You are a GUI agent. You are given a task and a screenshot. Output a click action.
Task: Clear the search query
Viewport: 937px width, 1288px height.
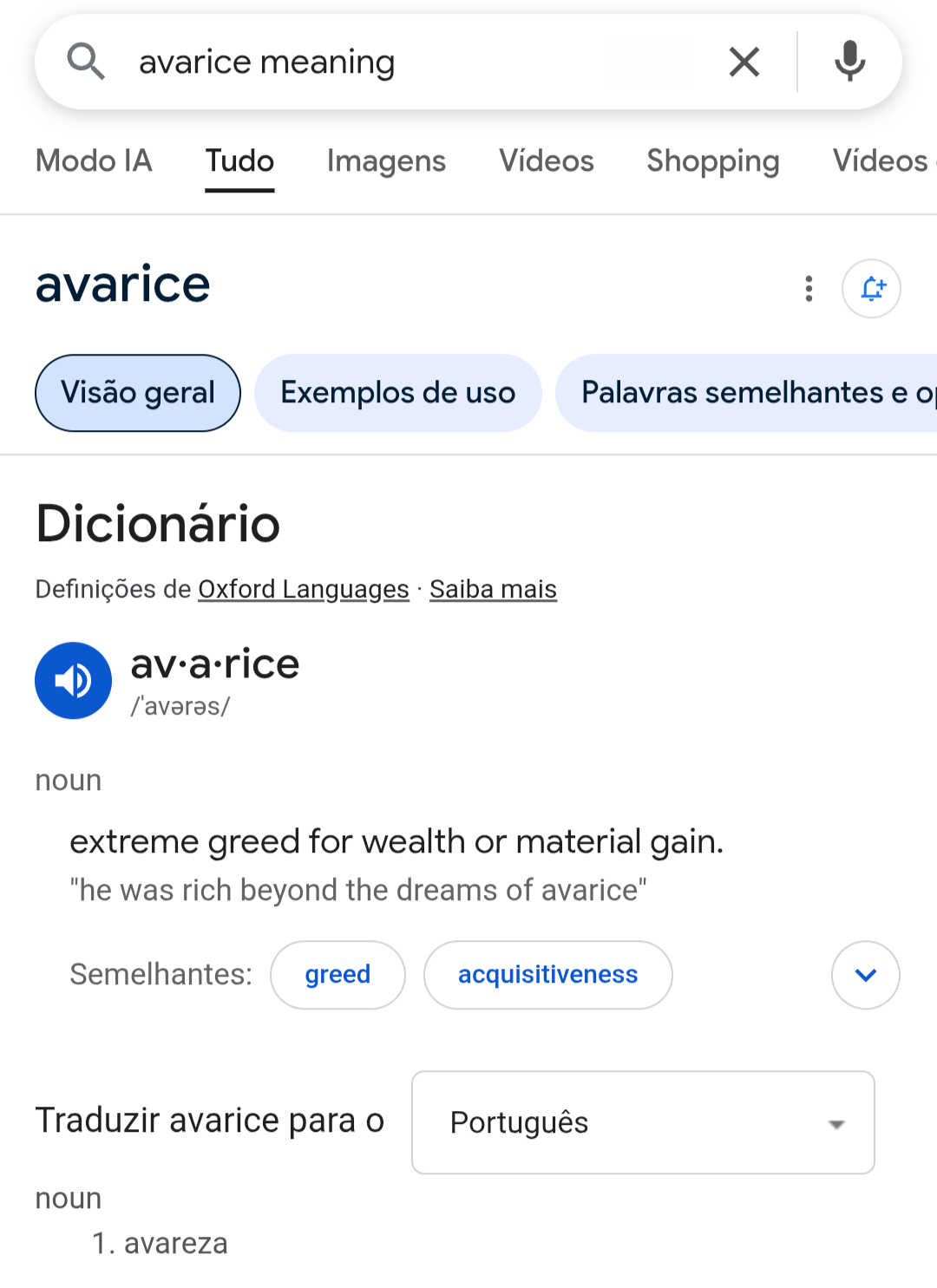pos(744,62)
